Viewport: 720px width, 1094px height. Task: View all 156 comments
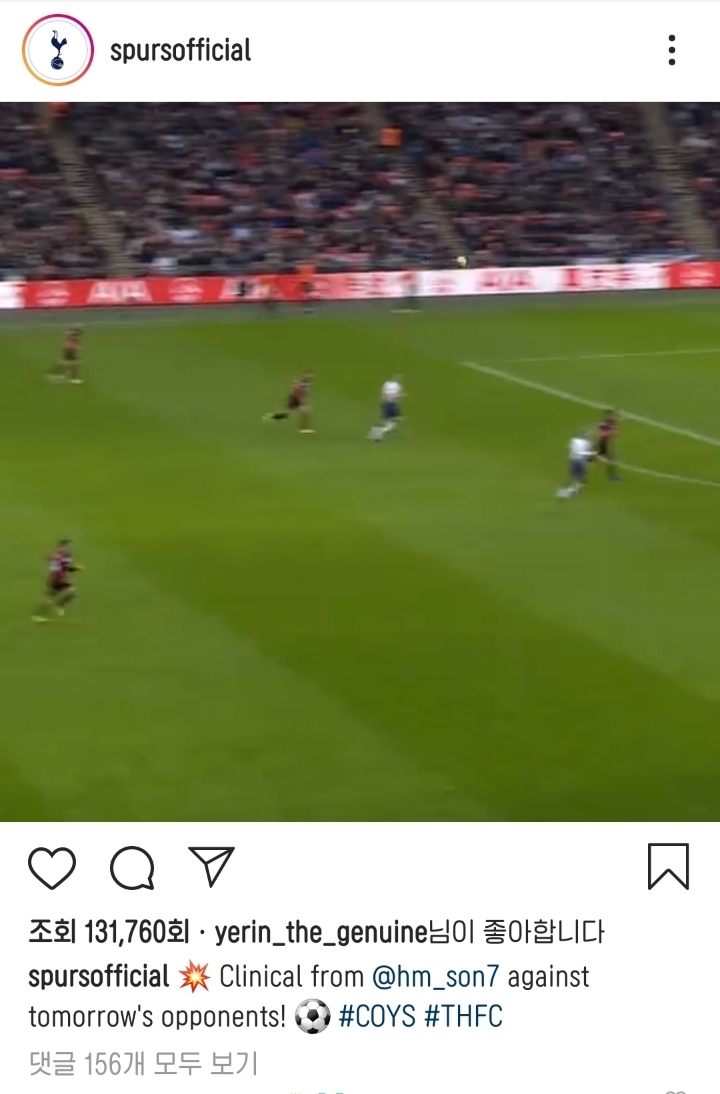[143, 1063]
